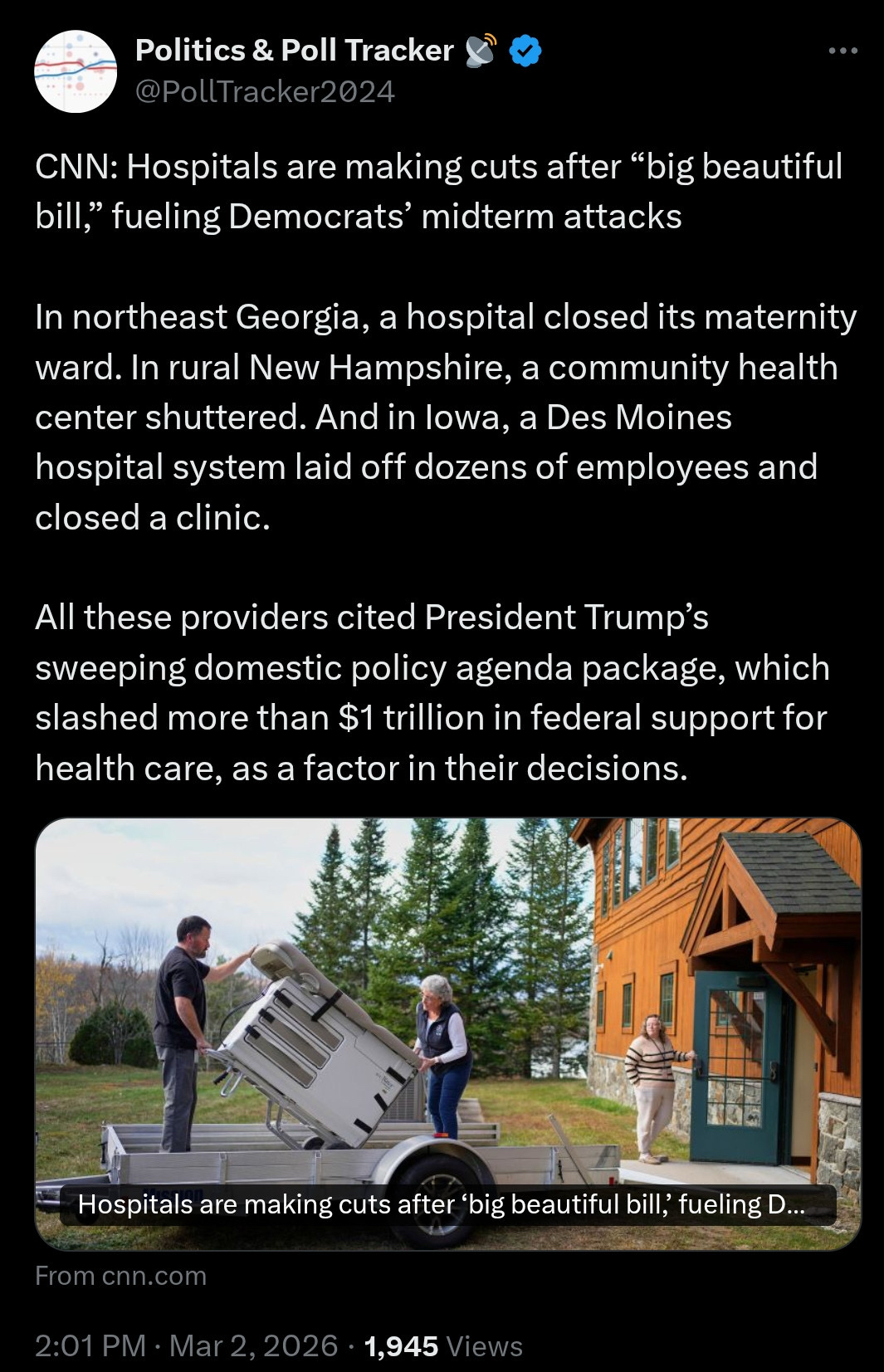Viewport: 884px width, 1372px height.
Task: Open the 2:01 PM Mar 2, 2026 timestamp
Action: coord(186,1345)
